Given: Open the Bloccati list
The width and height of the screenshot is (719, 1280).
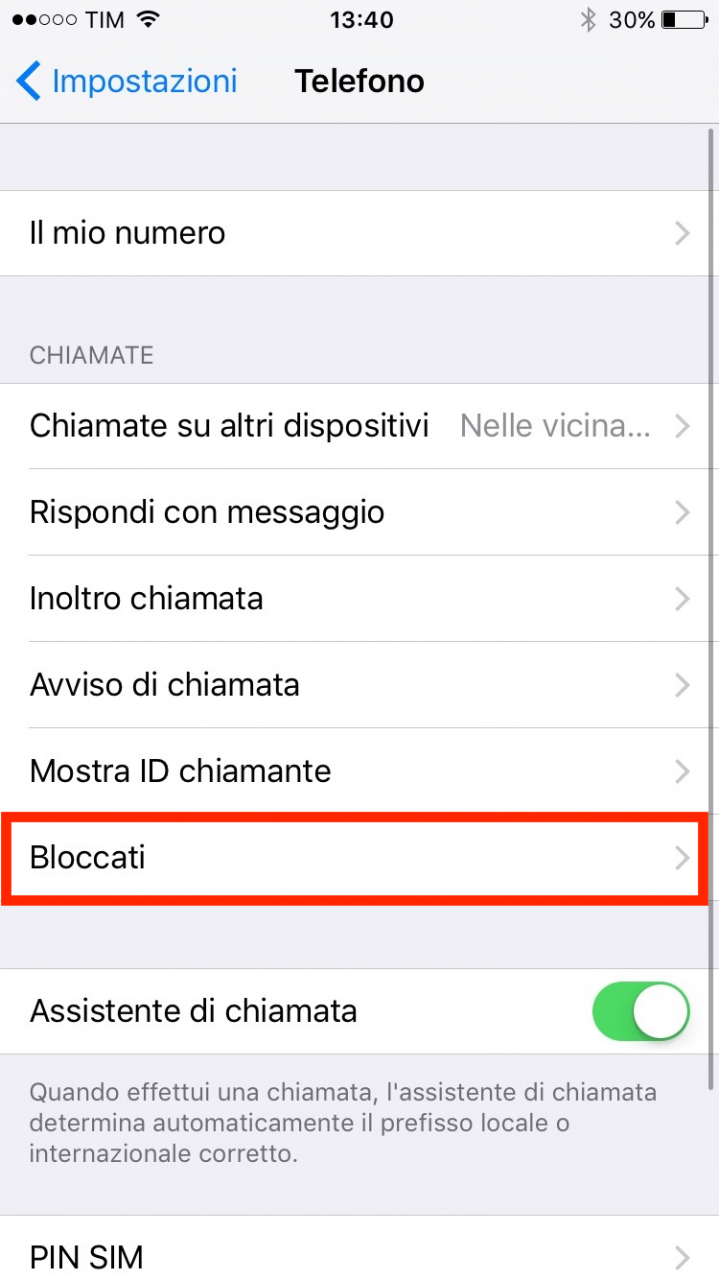Looking at the screenshot, I should [x=359, y=857].
